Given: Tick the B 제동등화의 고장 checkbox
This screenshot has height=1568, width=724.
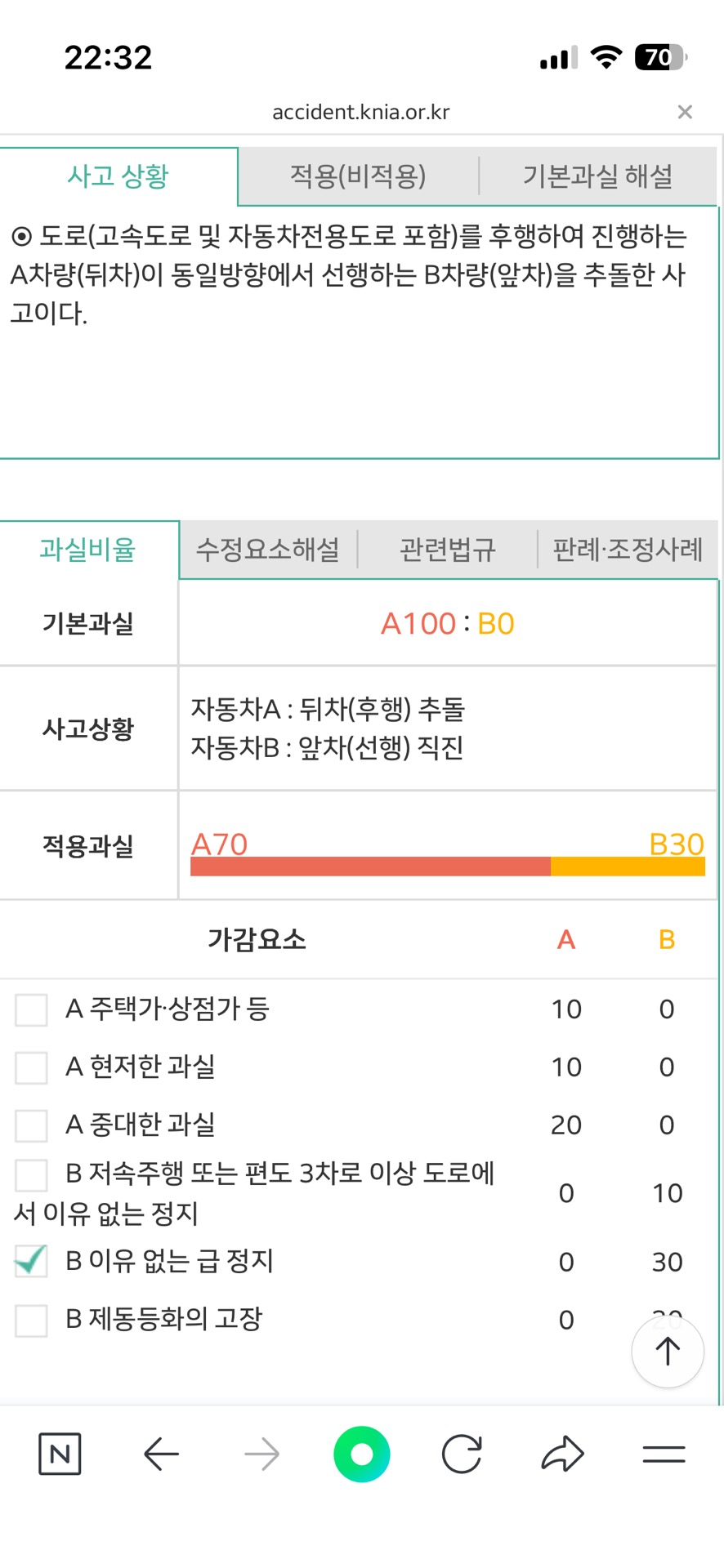Looking at the screenshot, I should click(x=31, y=1320).
